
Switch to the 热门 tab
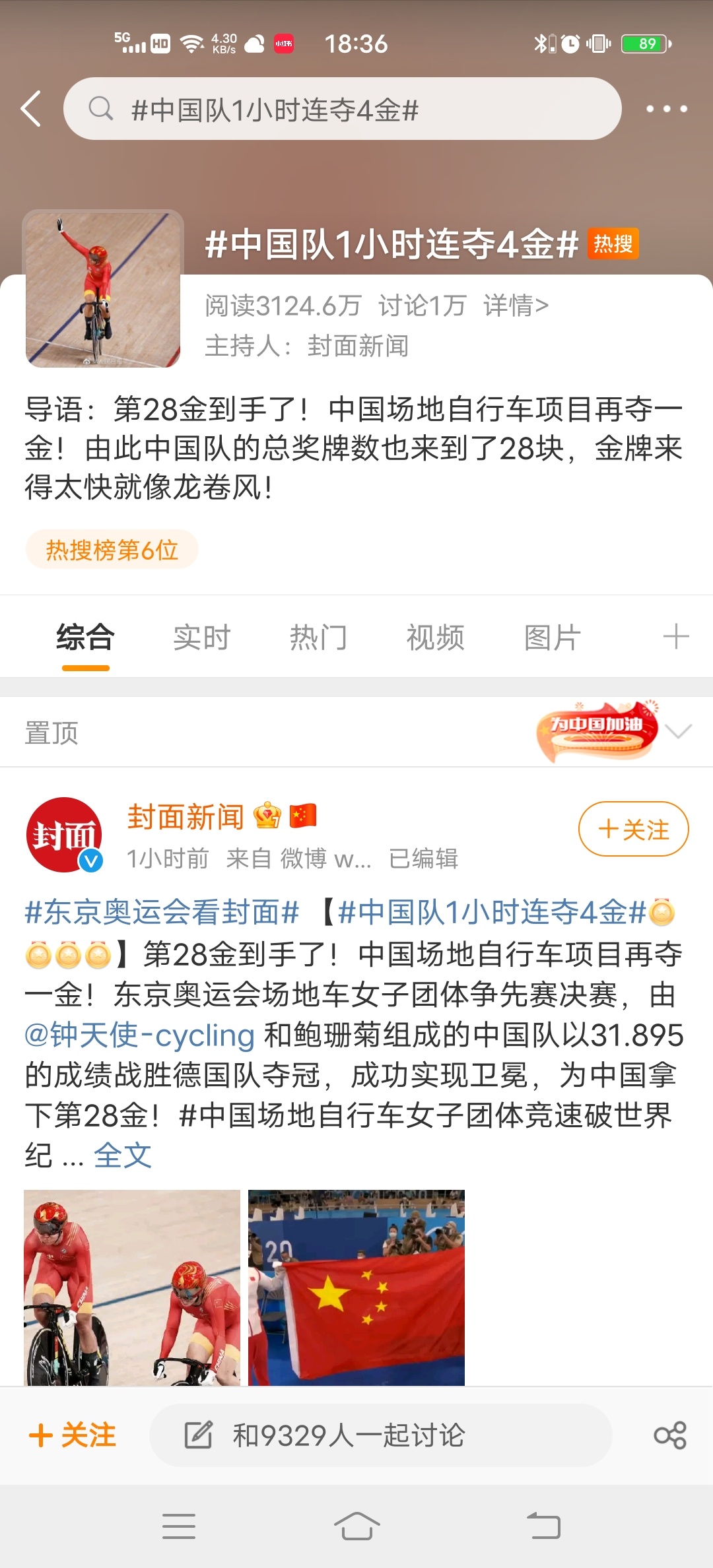pyautogui.click(x=318, y=637)
